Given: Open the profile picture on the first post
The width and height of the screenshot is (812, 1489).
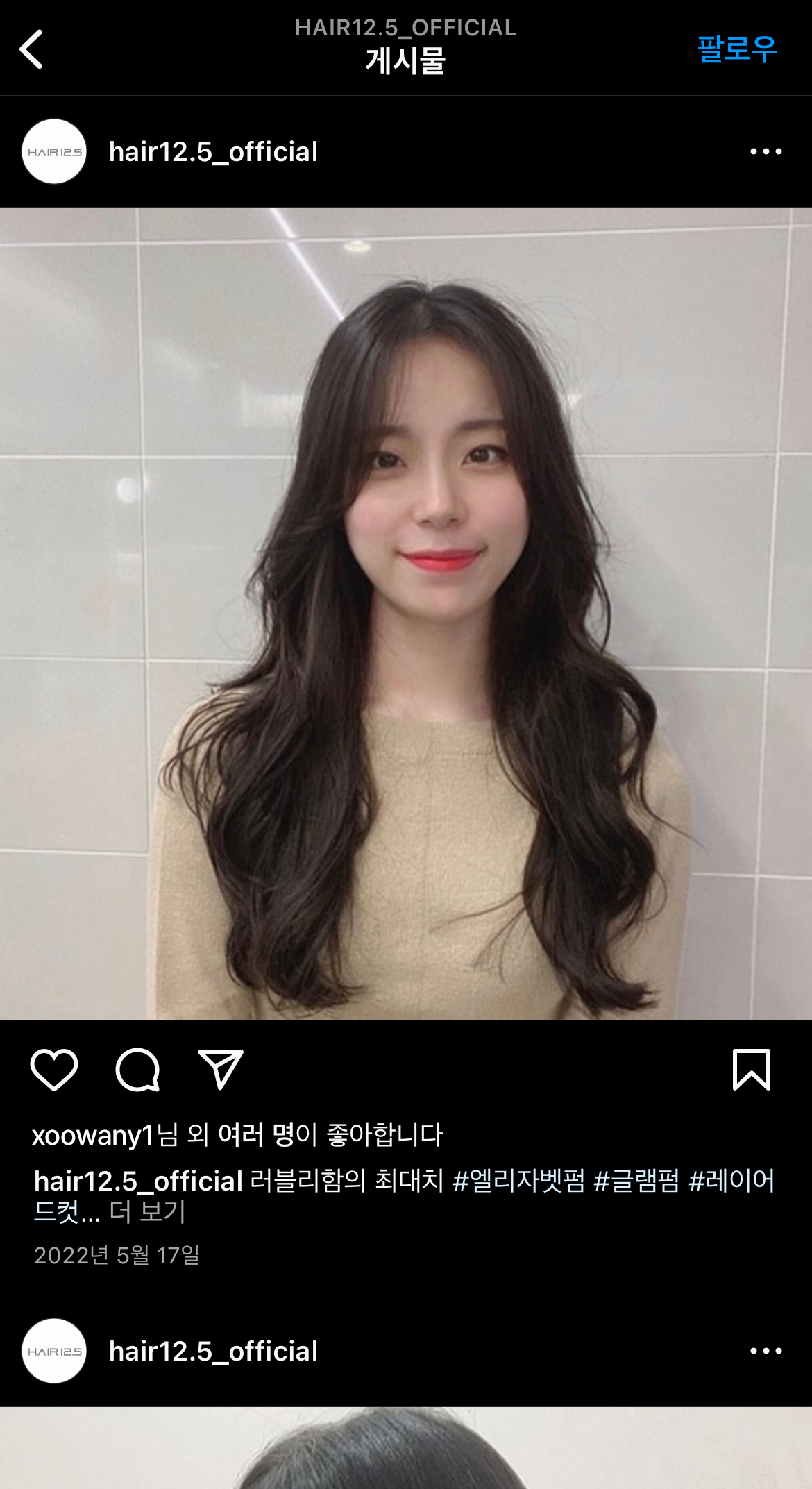Looking at the screenshot, I should tap(54, 151).
